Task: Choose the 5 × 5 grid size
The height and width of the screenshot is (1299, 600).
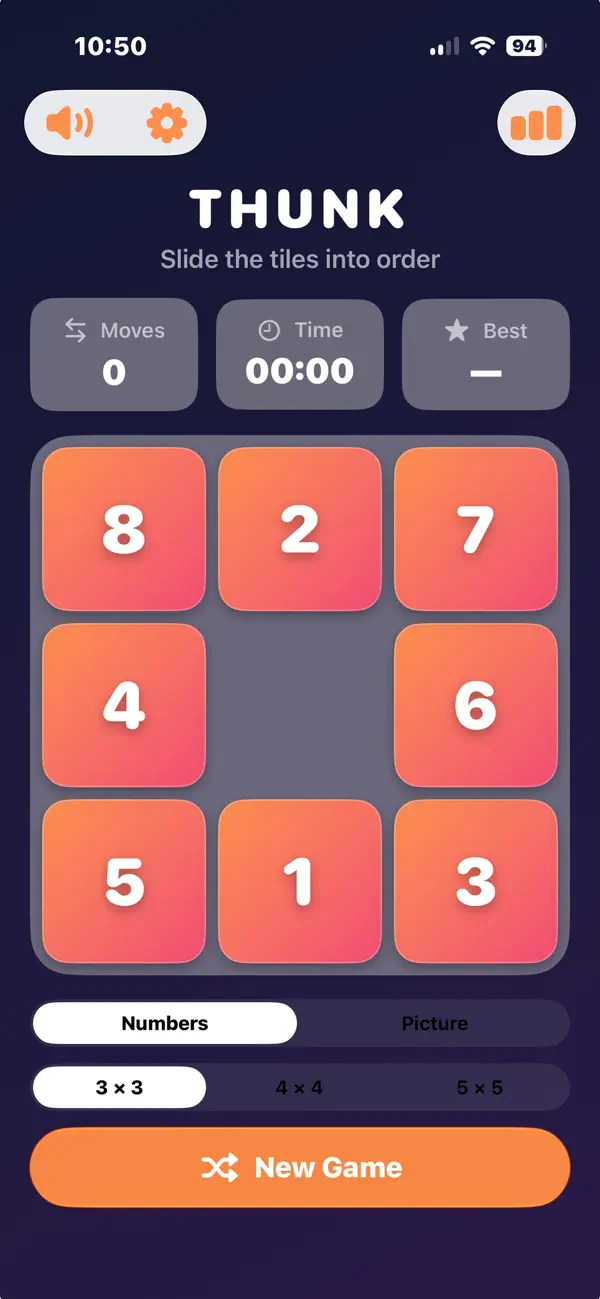Action: (x=479, y=1087)
